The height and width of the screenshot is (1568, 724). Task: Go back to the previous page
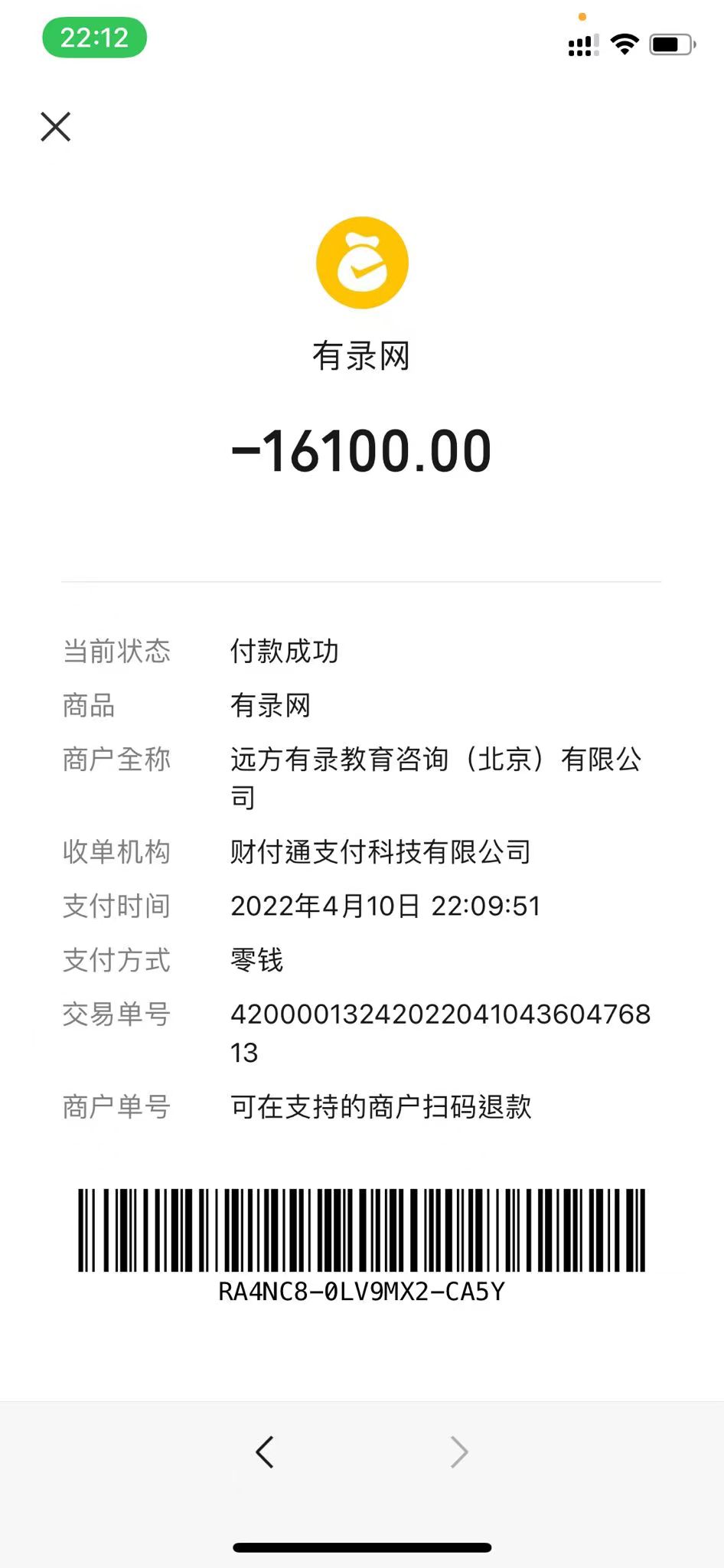coord(265,1452)
